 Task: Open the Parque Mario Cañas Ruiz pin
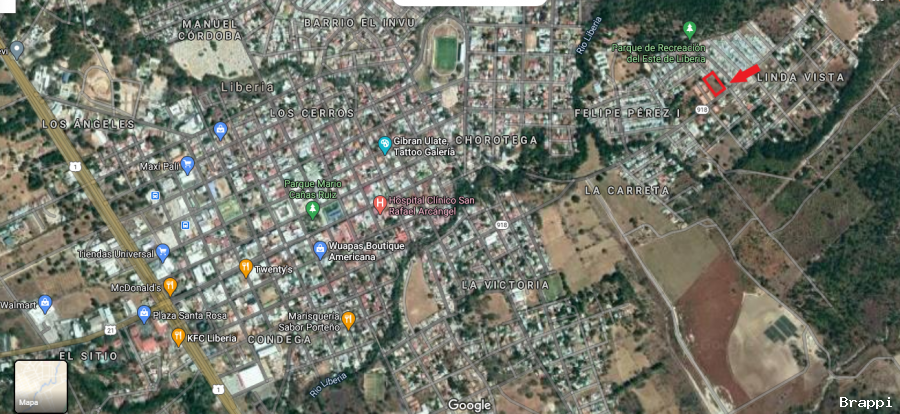tap(313, 210)
